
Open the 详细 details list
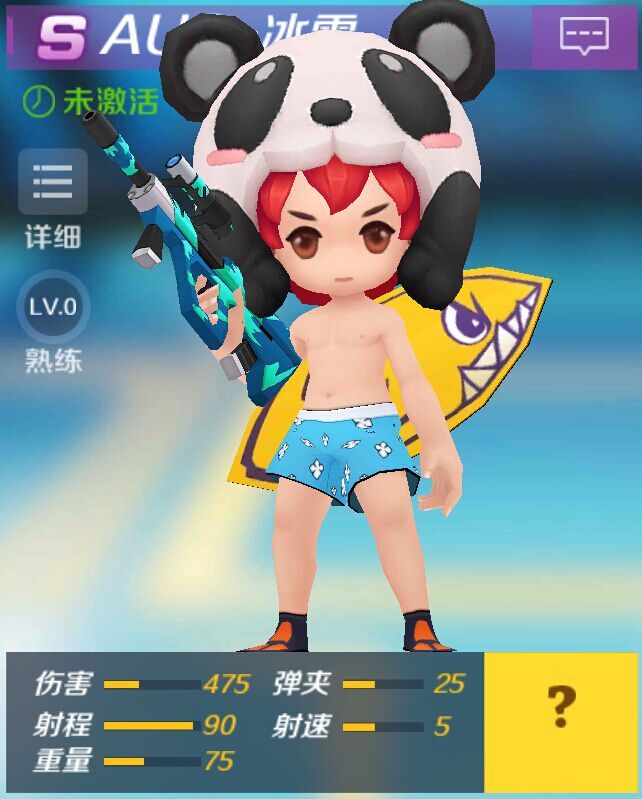(53, 183)
